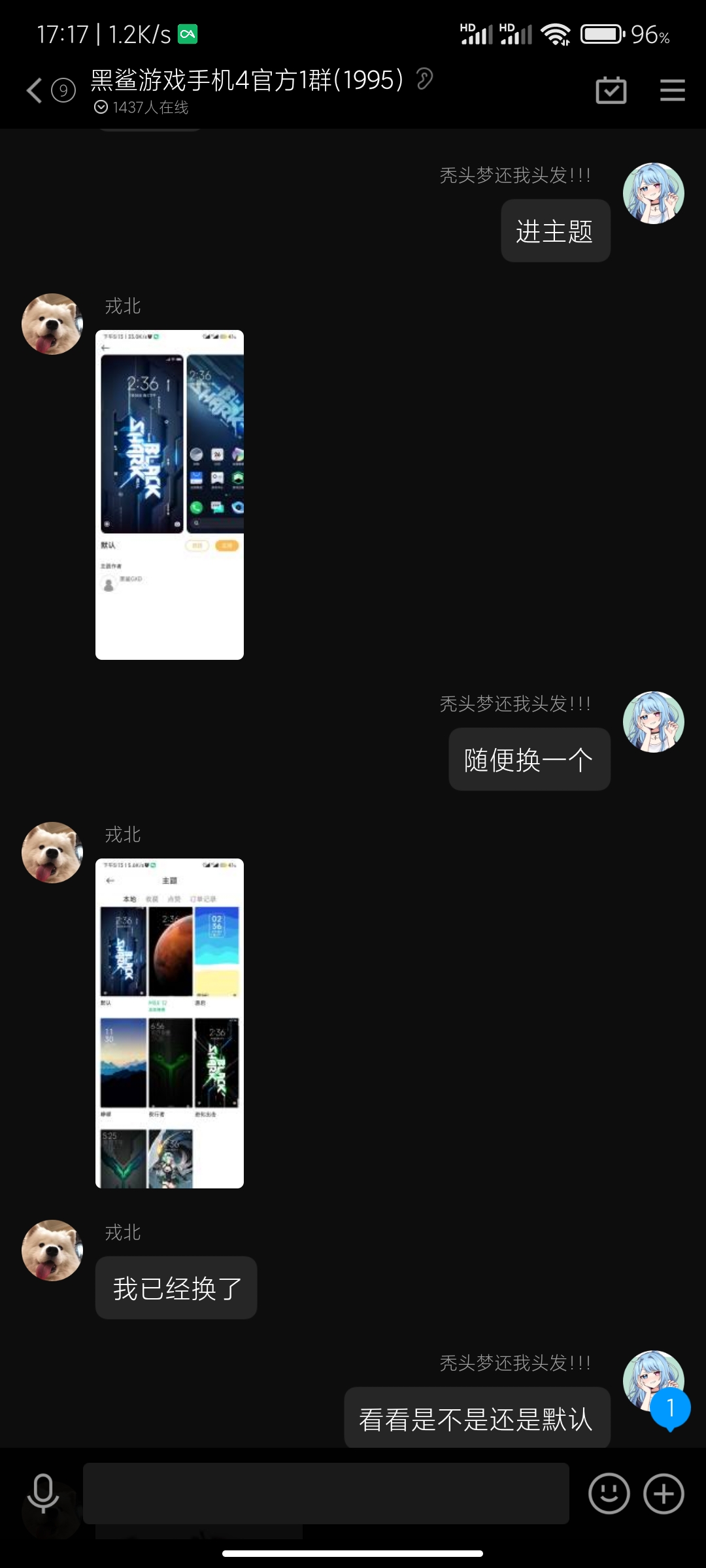Tap the ear listening-mode icon beside group title
Viewport: 706px width, 1568px height.
pyautogui.click(x=424, y=80)
